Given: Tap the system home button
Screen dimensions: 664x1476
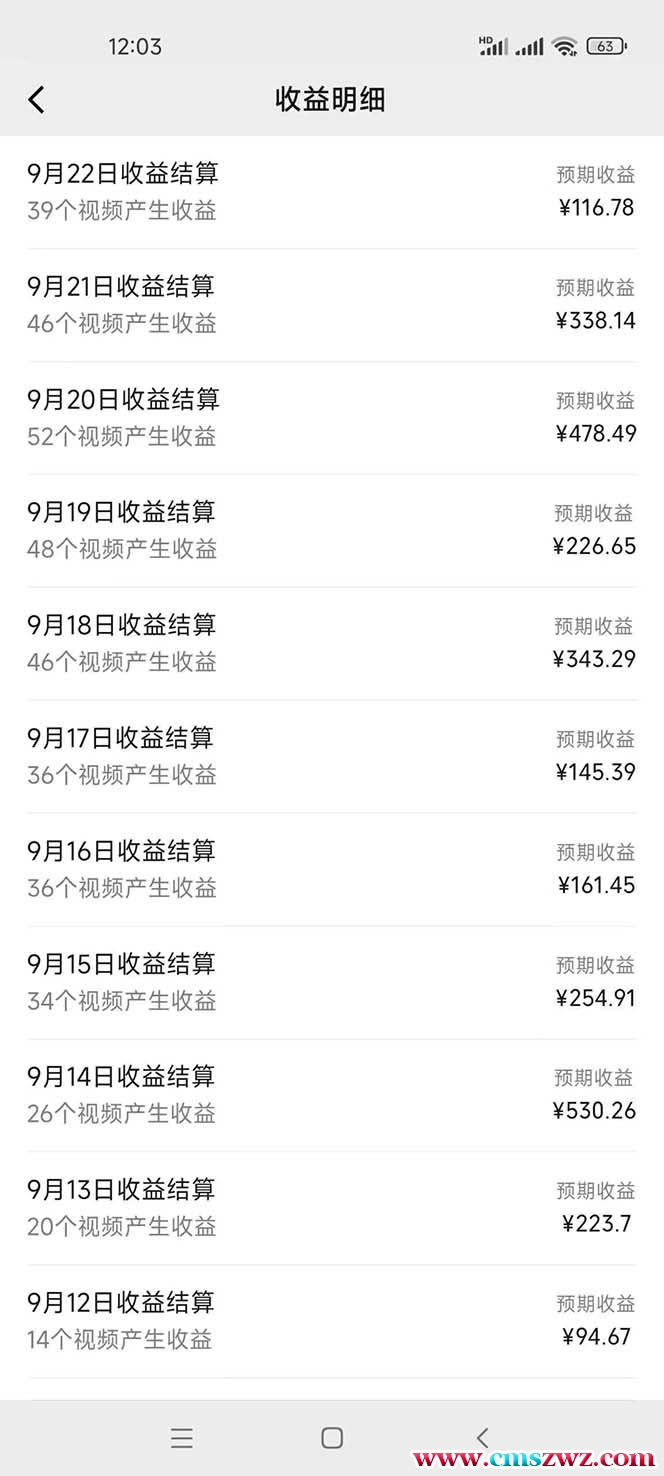Looking at the screenshot, I should [332, 1438].
